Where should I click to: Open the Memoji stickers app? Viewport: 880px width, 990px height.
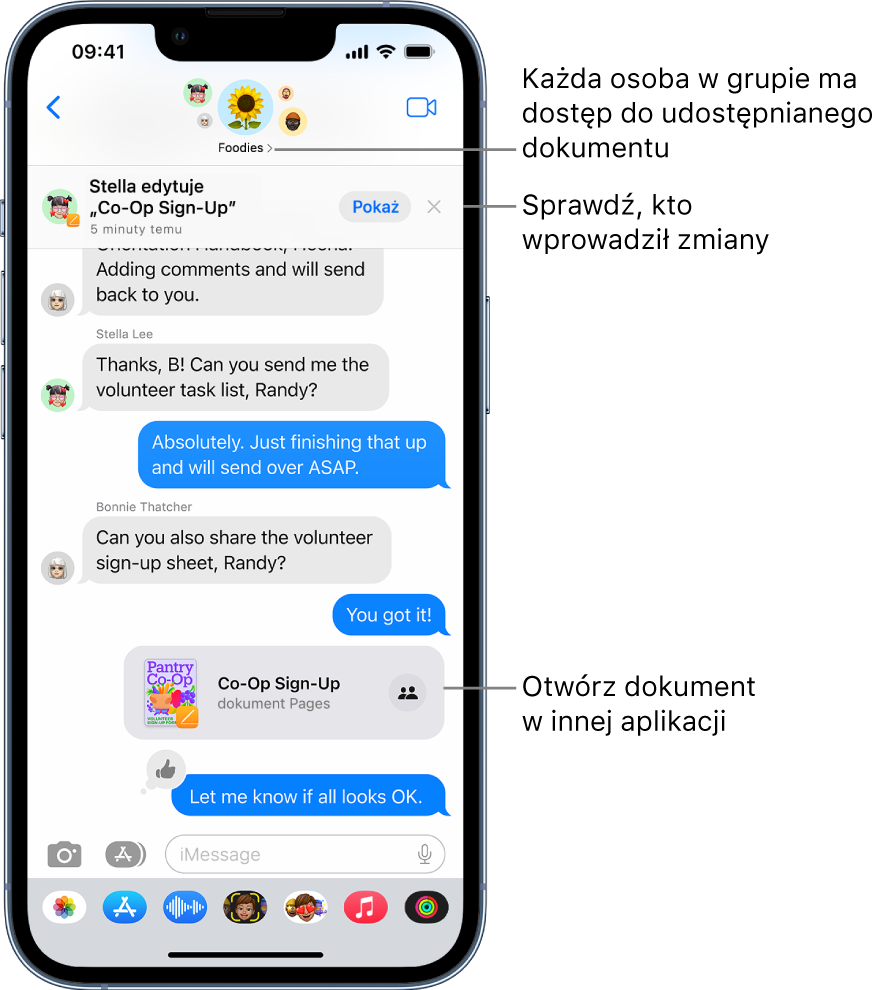click(305, 908)
